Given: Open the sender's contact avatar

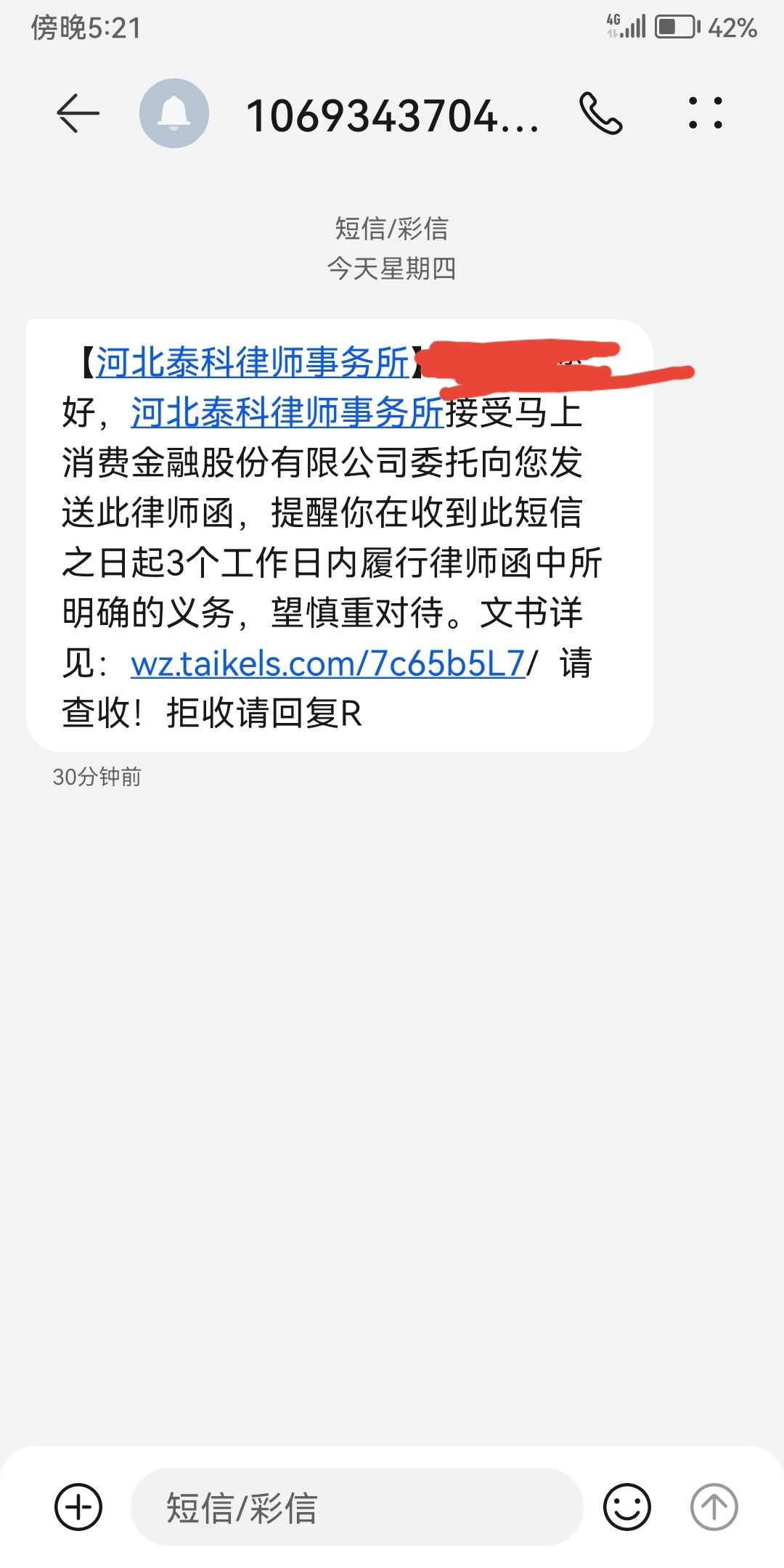Looking at the screenshot, I should click(174, 114).
